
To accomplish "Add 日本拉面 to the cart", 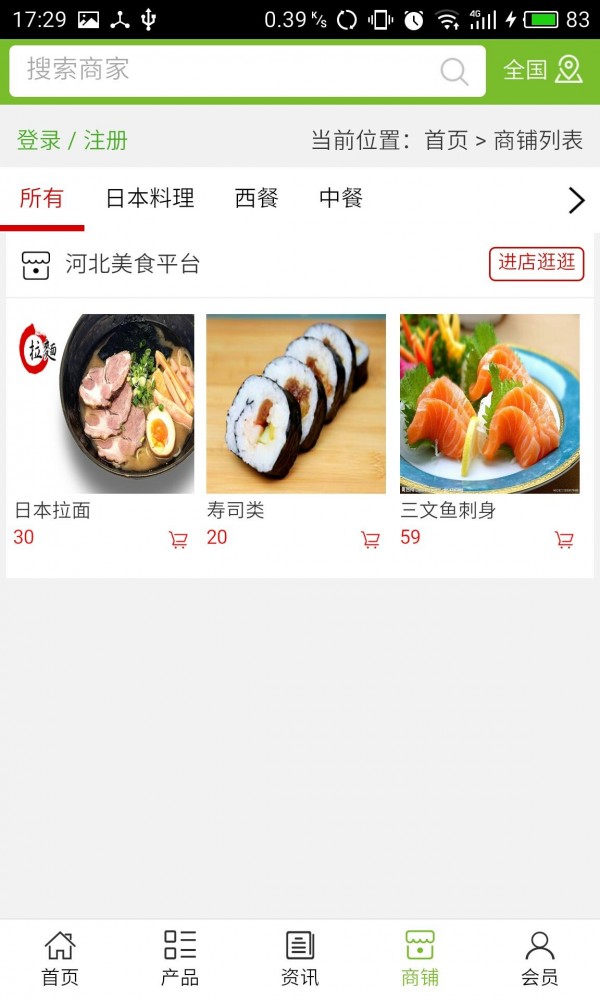I will pos(178,540).
